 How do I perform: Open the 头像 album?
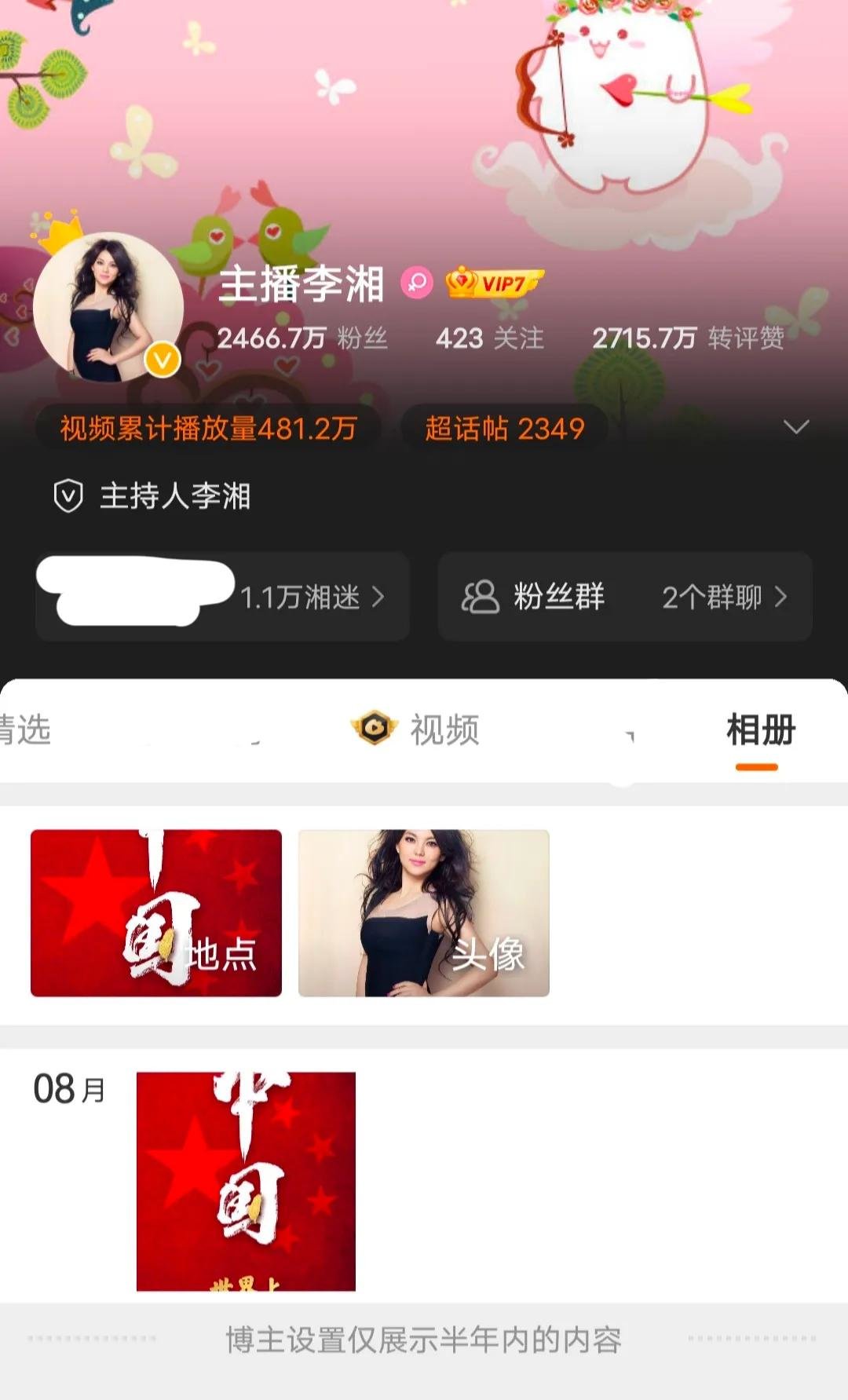click(x=424, y=913)
